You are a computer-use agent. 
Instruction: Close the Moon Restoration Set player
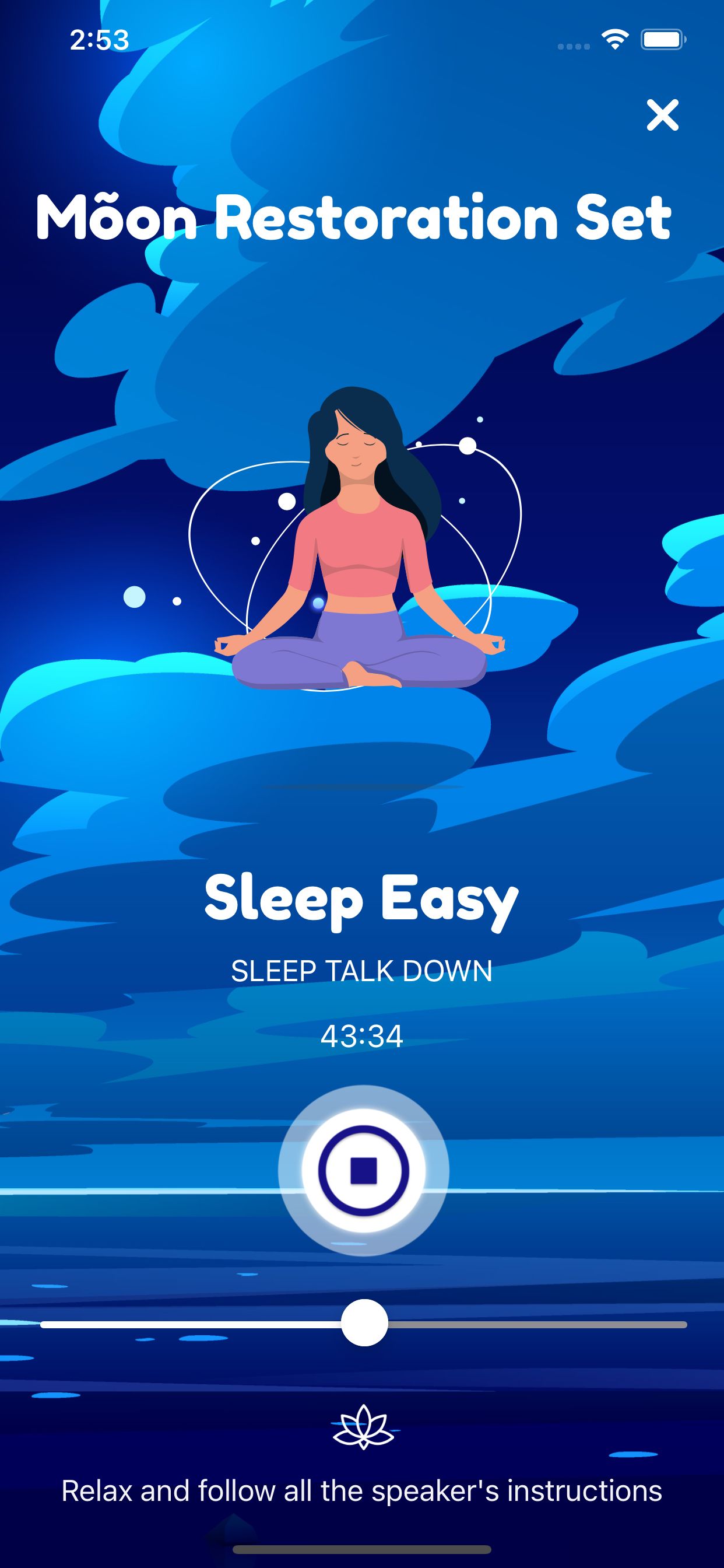click(x=662, y=115)
